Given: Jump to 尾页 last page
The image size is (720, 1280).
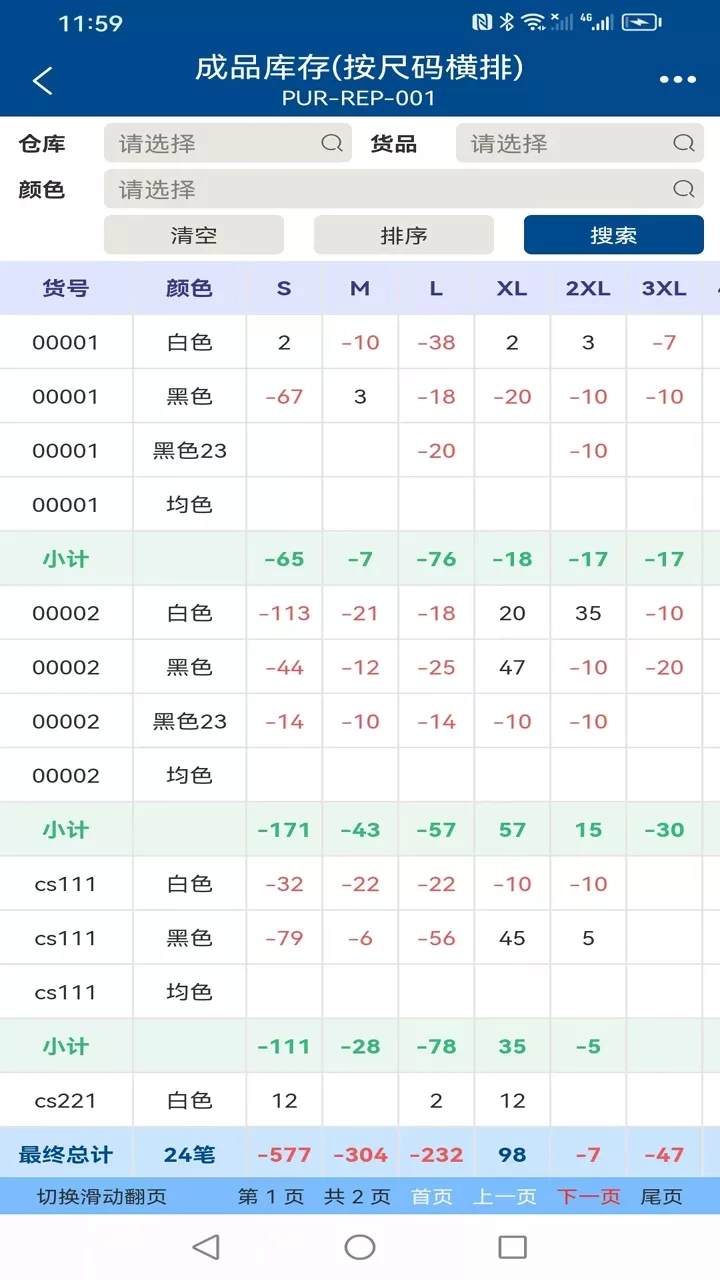Looking at the screenshot, I should (x=661, y=1197).
